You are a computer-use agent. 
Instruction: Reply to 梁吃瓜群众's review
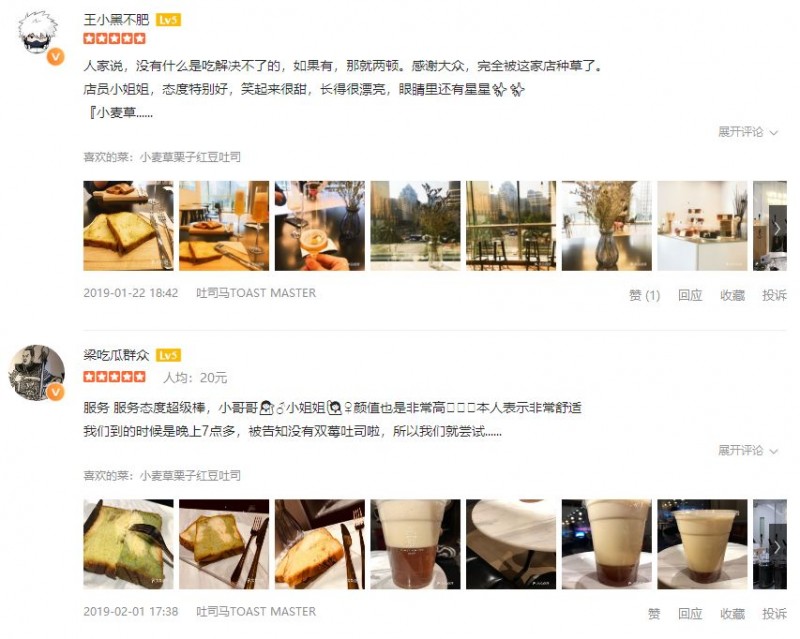coord(690,613)
